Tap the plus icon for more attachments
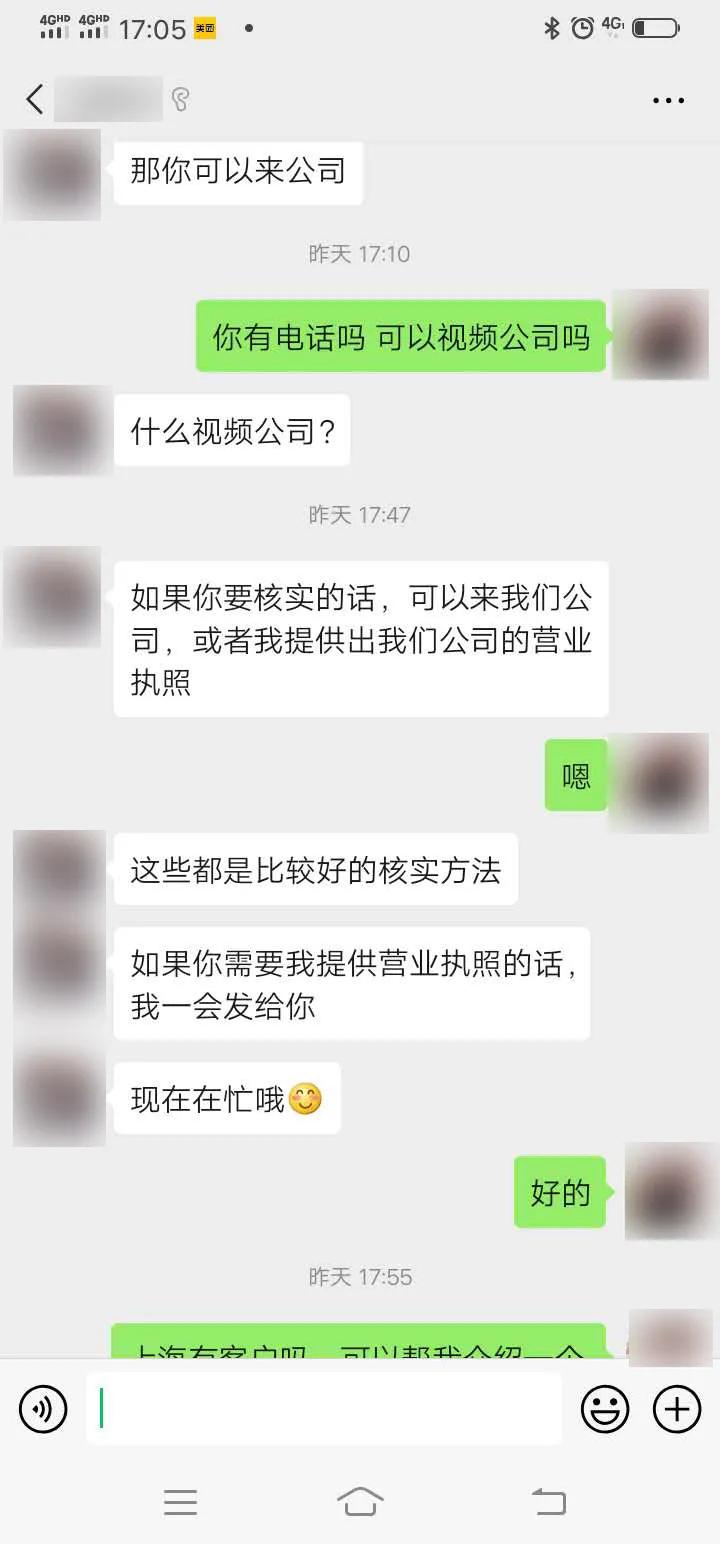Image resolution: width=720 pixels, height=1544 pixels. [x=675, y=1408]
